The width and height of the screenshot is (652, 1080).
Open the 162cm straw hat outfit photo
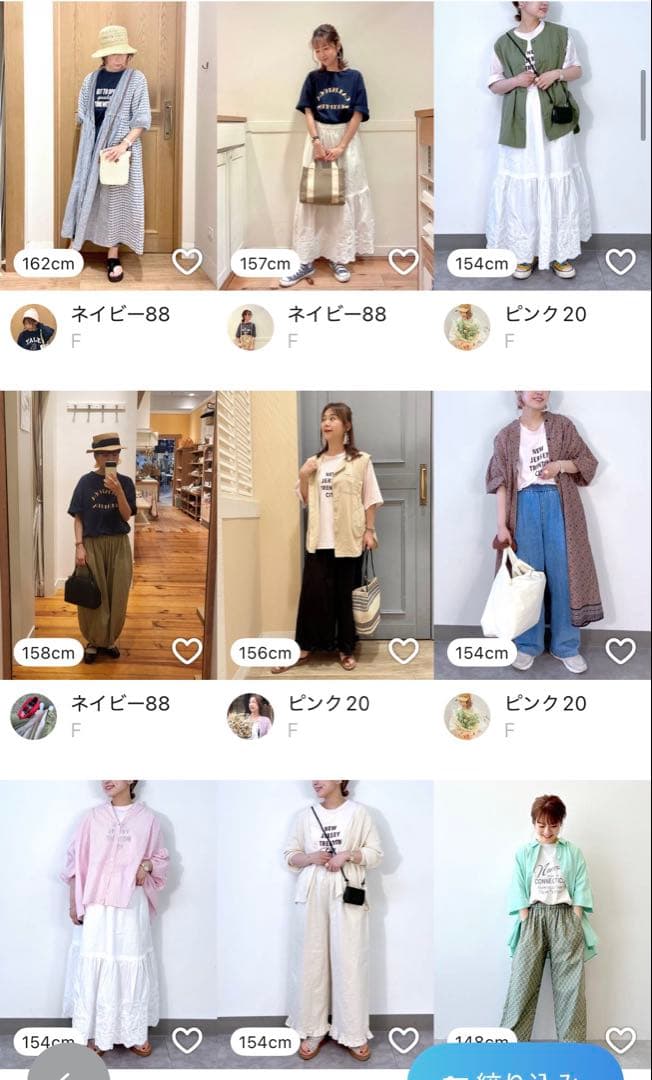(108, 145)
